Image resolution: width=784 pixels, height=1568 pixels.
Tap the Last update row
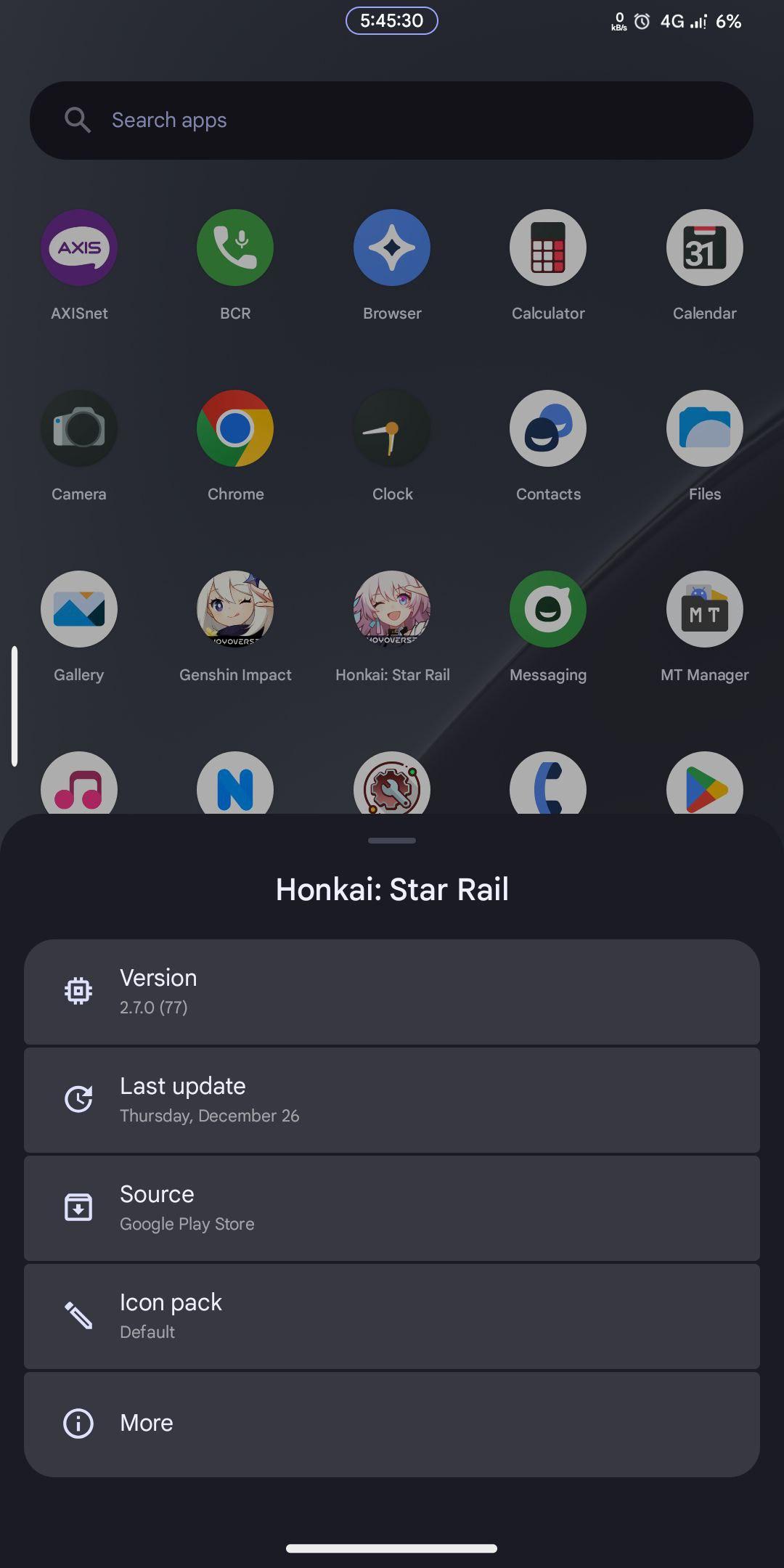[x=392, y=1100]
